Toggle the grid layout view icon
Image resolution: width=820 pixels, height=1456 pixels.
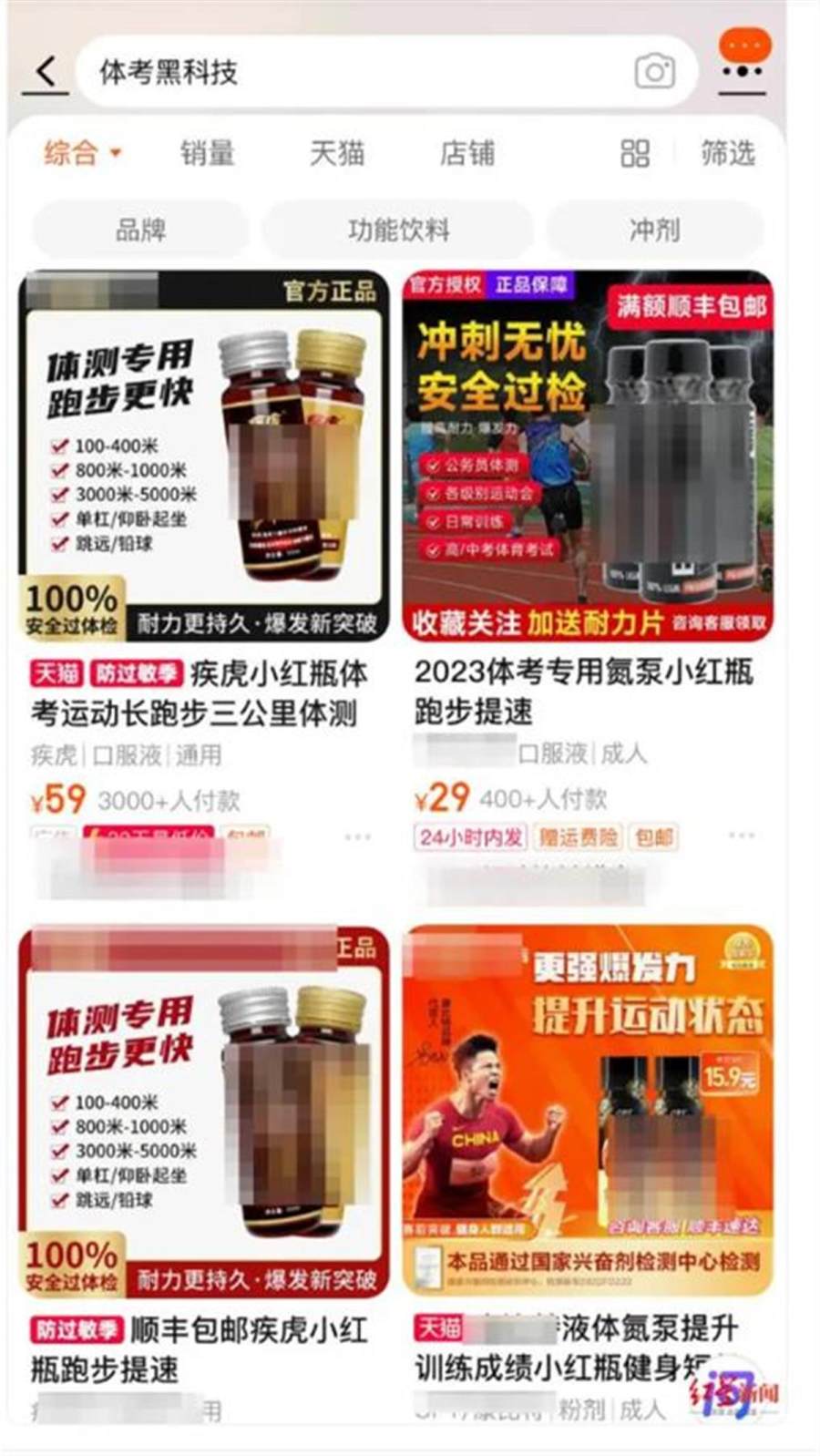(635, 153)
